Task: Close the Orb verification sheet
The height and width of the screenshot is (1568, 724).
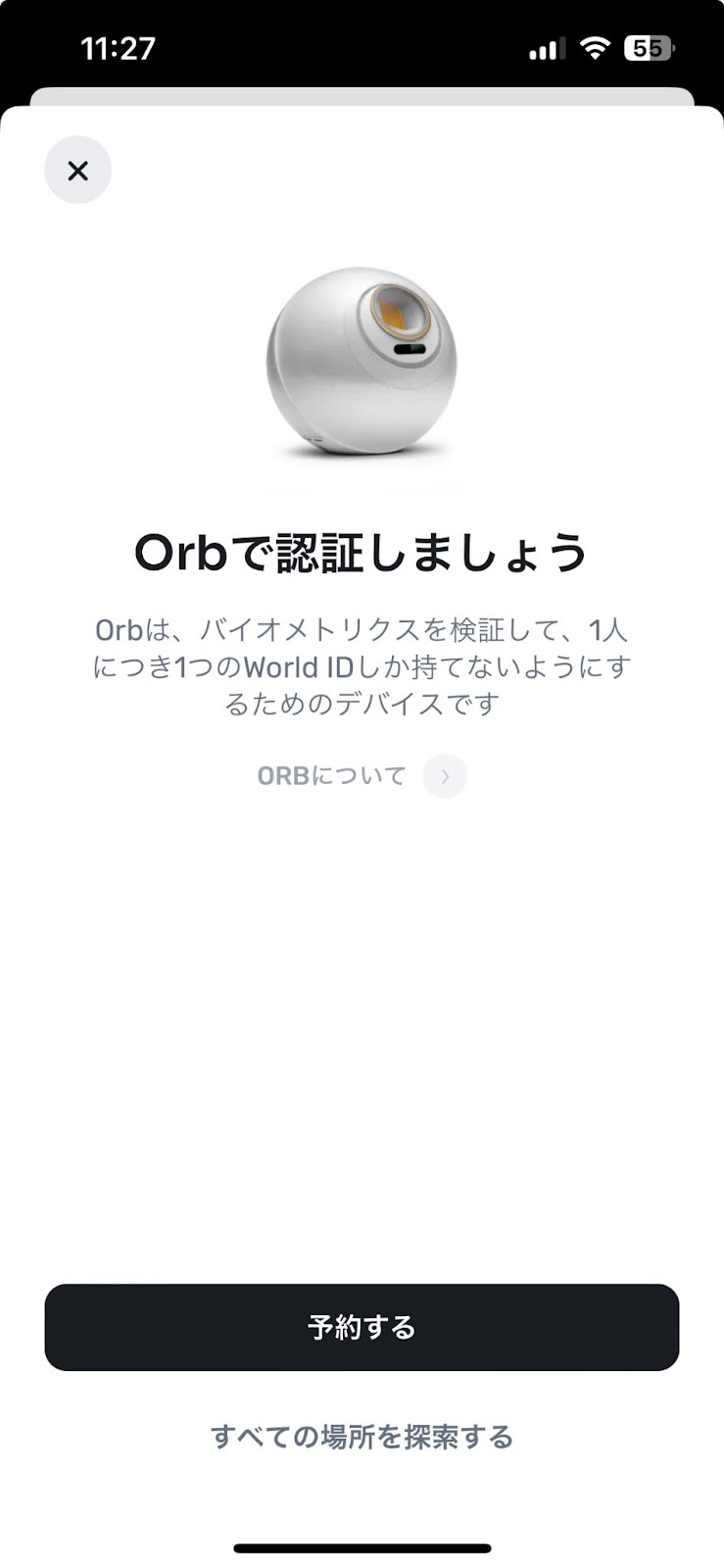Action: (x=77, y=171)
